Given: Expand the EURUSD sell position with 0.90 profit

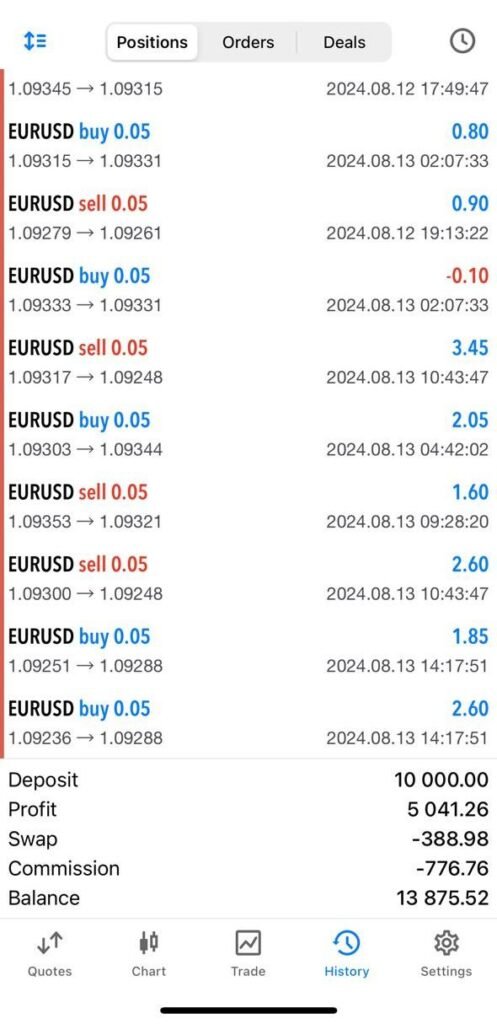Looking at the screenshot, I should pyautogui.click(x=248, y=217).
